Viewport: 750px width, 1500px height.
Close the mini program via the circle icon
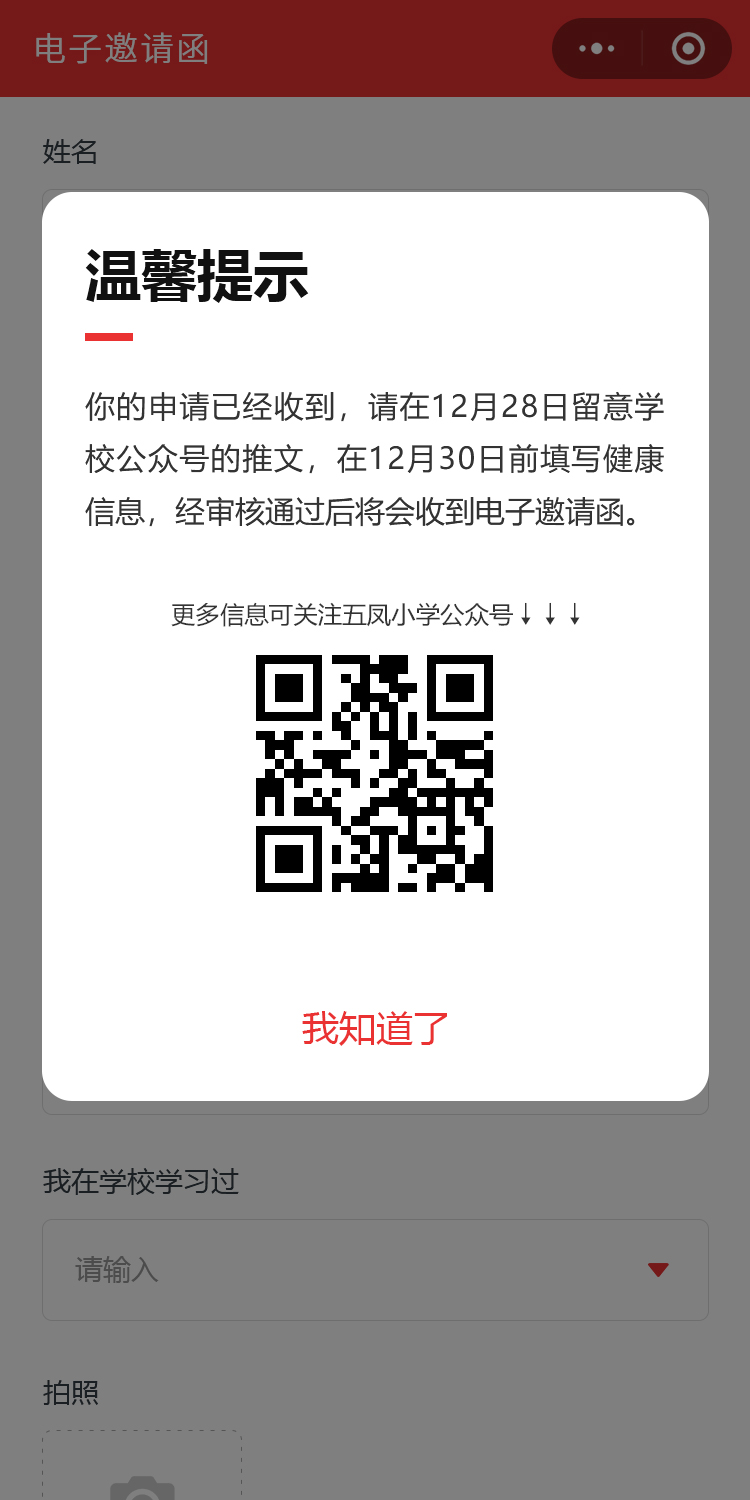pyautogui.click(x=688, y=48)
